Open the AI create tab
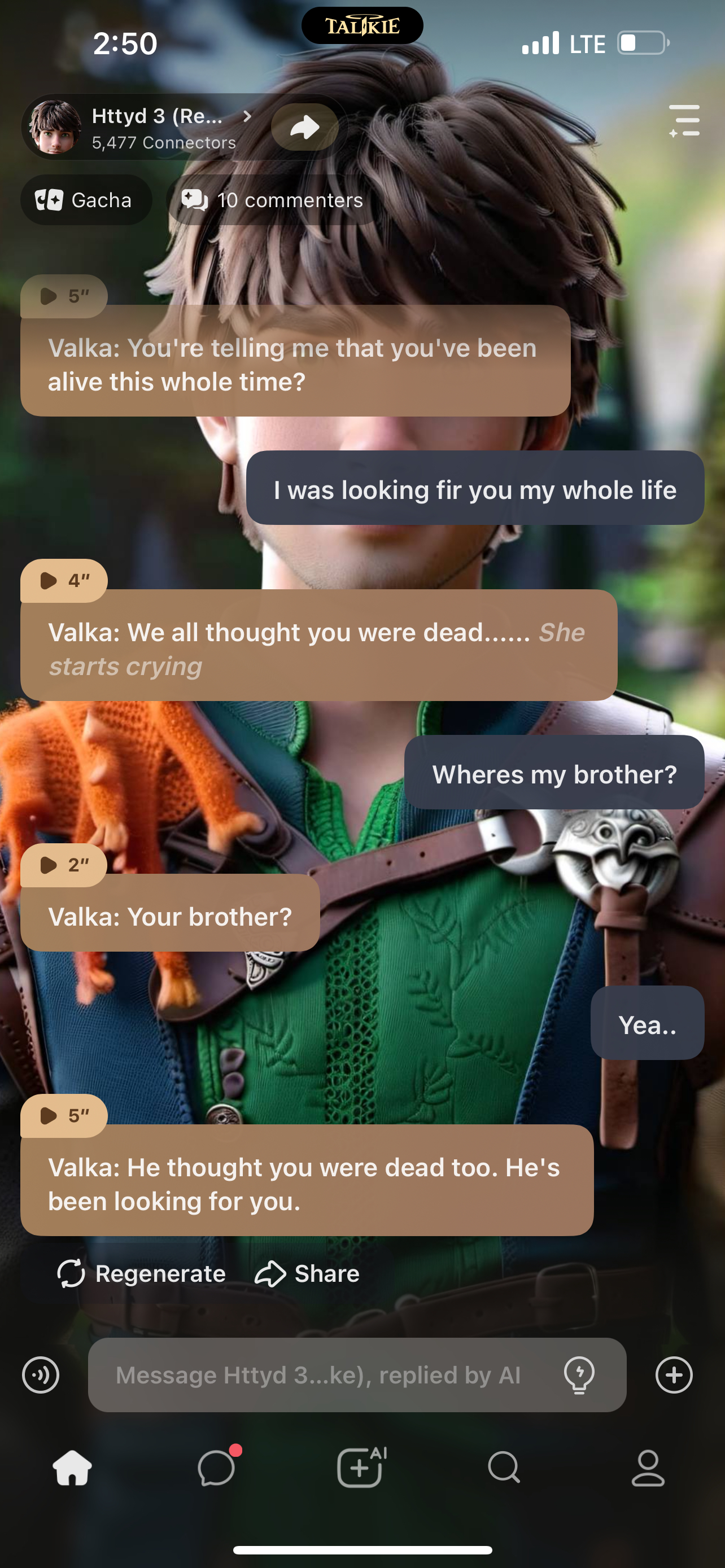Screen dimensions: 725x1568 pyautogui.click(x=361, y=1468)
